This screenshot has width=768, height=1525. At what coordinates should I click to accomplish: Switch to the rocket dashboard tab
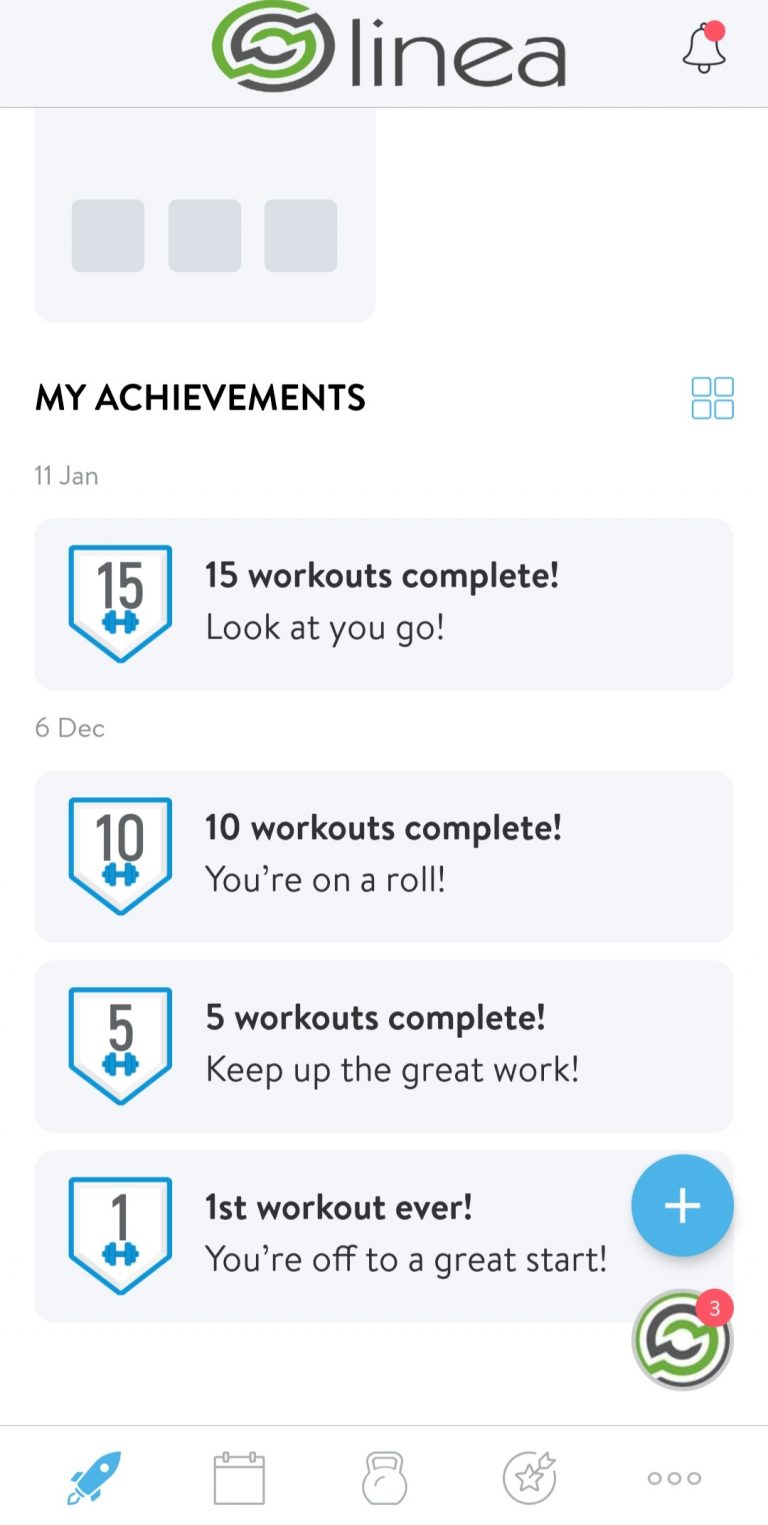coord(94,1477)
